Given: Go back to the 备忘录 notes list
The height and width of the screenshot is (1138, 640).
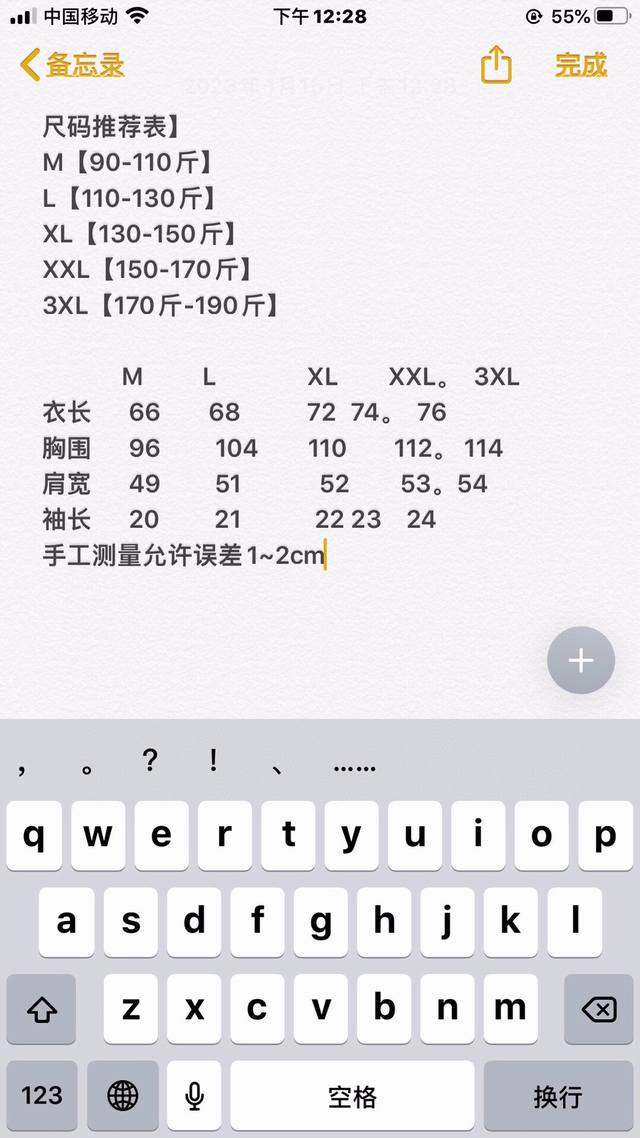Looking at the screenshot, I should click(x=72, y=66).
